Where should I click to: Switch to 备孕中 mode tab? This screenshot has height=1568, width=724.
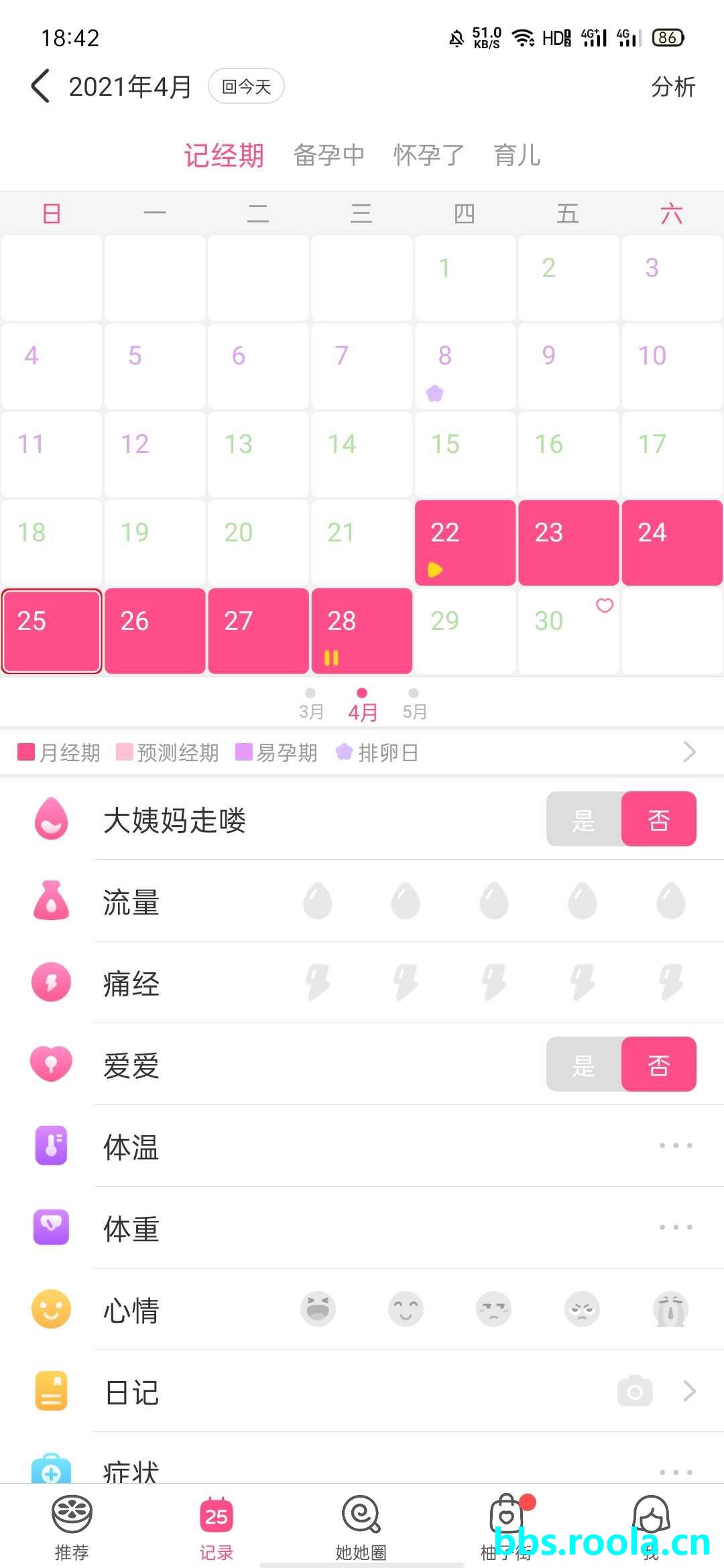pos(328,155)
